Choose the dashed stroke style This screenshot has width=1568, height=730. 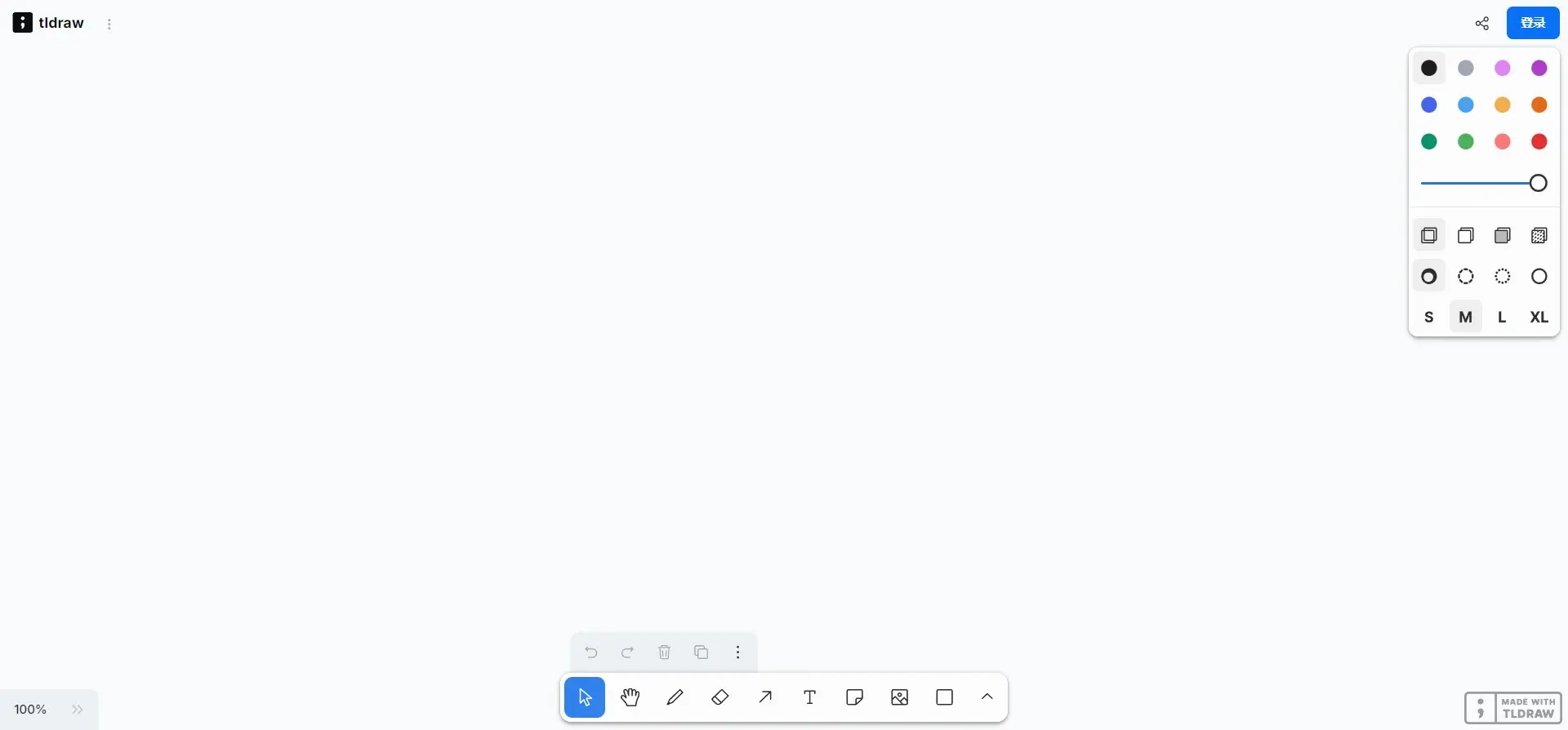pyautogui.click(x=1466, y=277)
